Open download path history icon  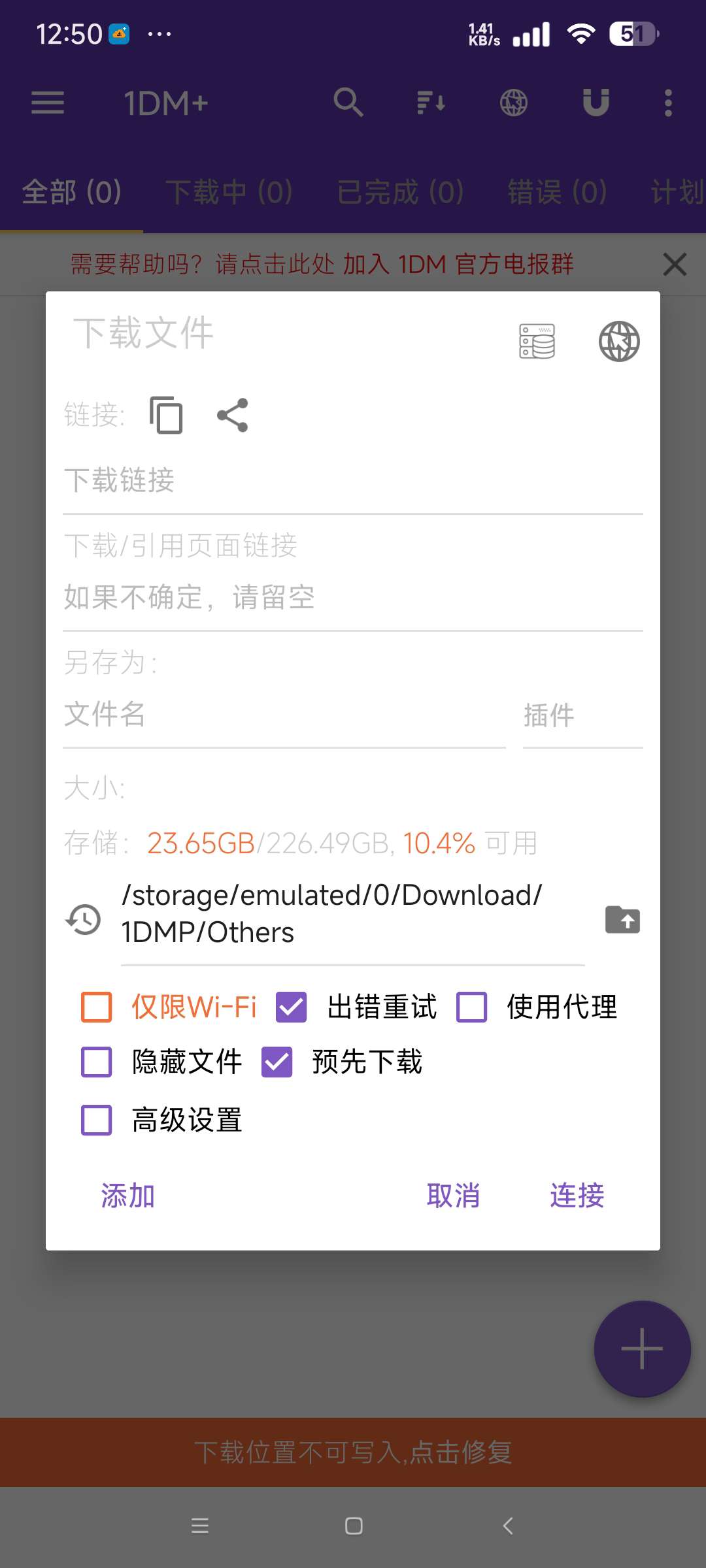click(84, 920)
